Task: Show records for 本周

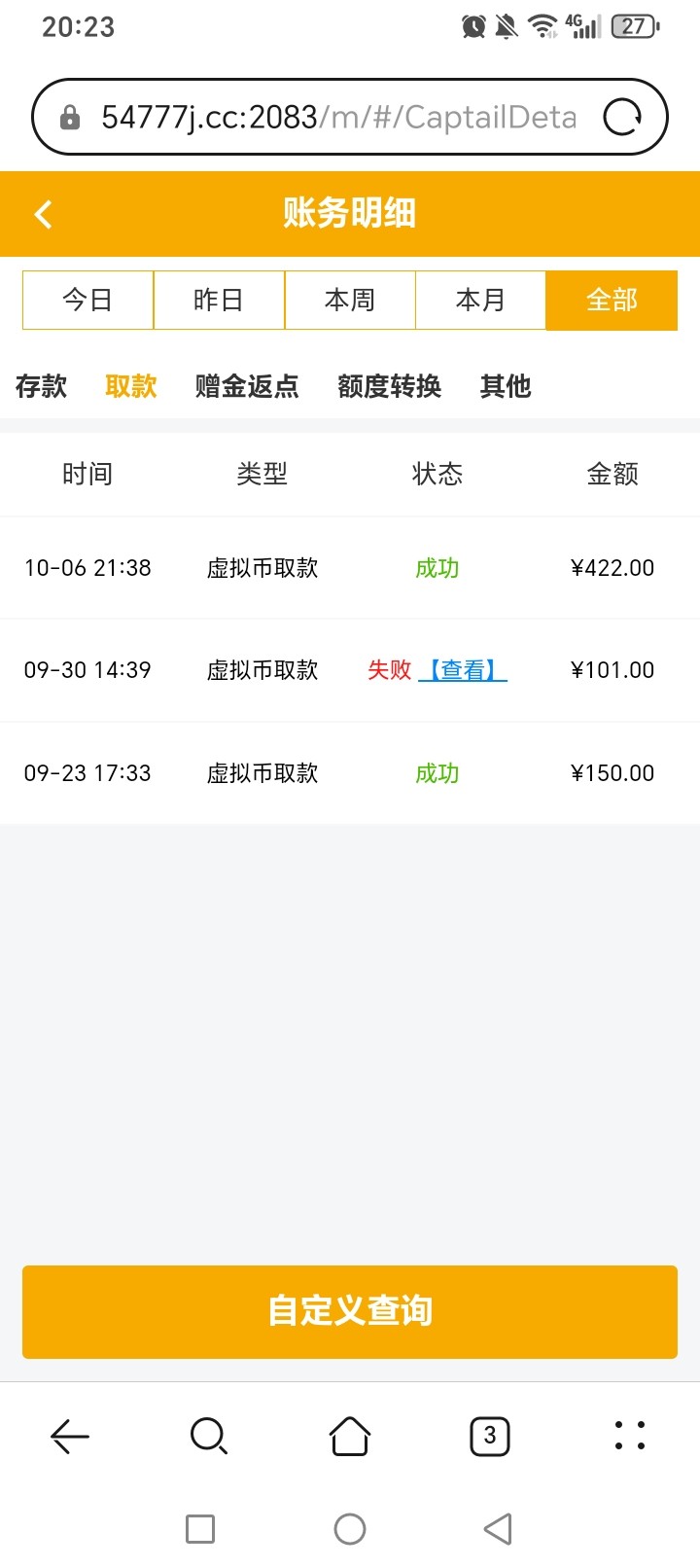Action: click(x=350, y=300)
